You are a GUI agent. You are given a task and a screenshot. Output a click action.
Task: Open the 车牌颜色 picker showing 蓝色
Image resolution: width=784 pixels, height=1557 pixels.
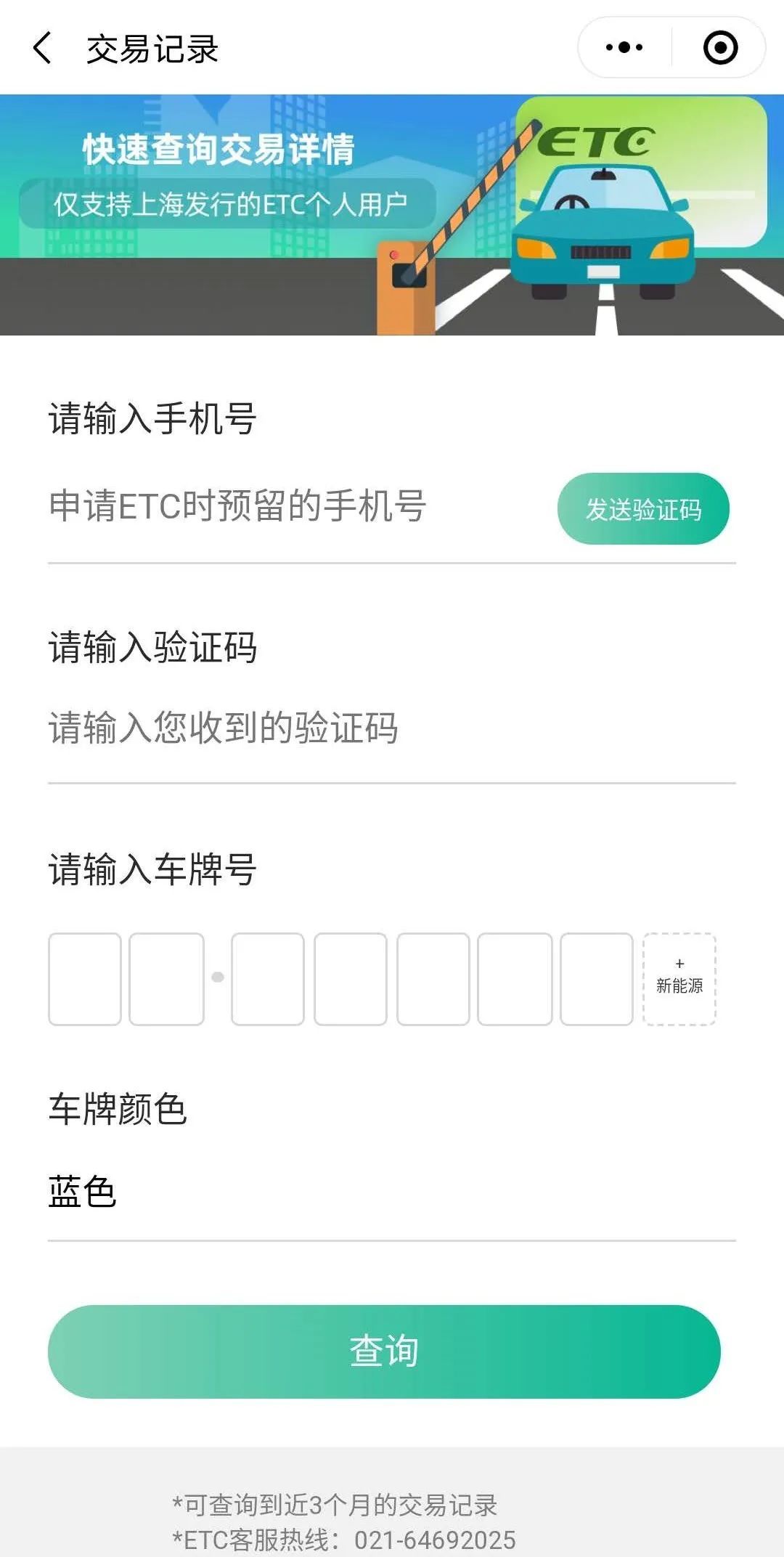pos(392,1192)
